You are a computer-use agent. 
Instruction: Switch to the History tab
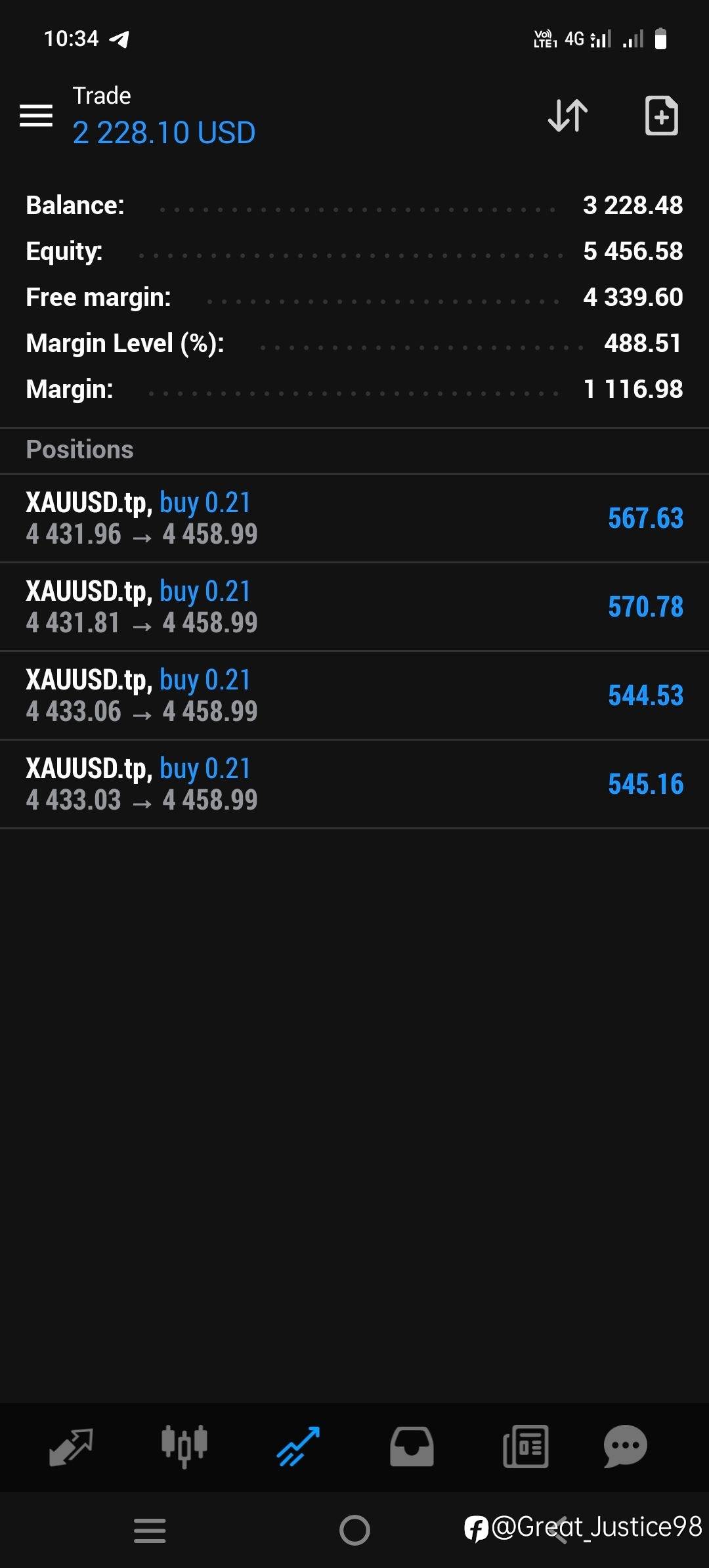click(x=412, y=1447)
